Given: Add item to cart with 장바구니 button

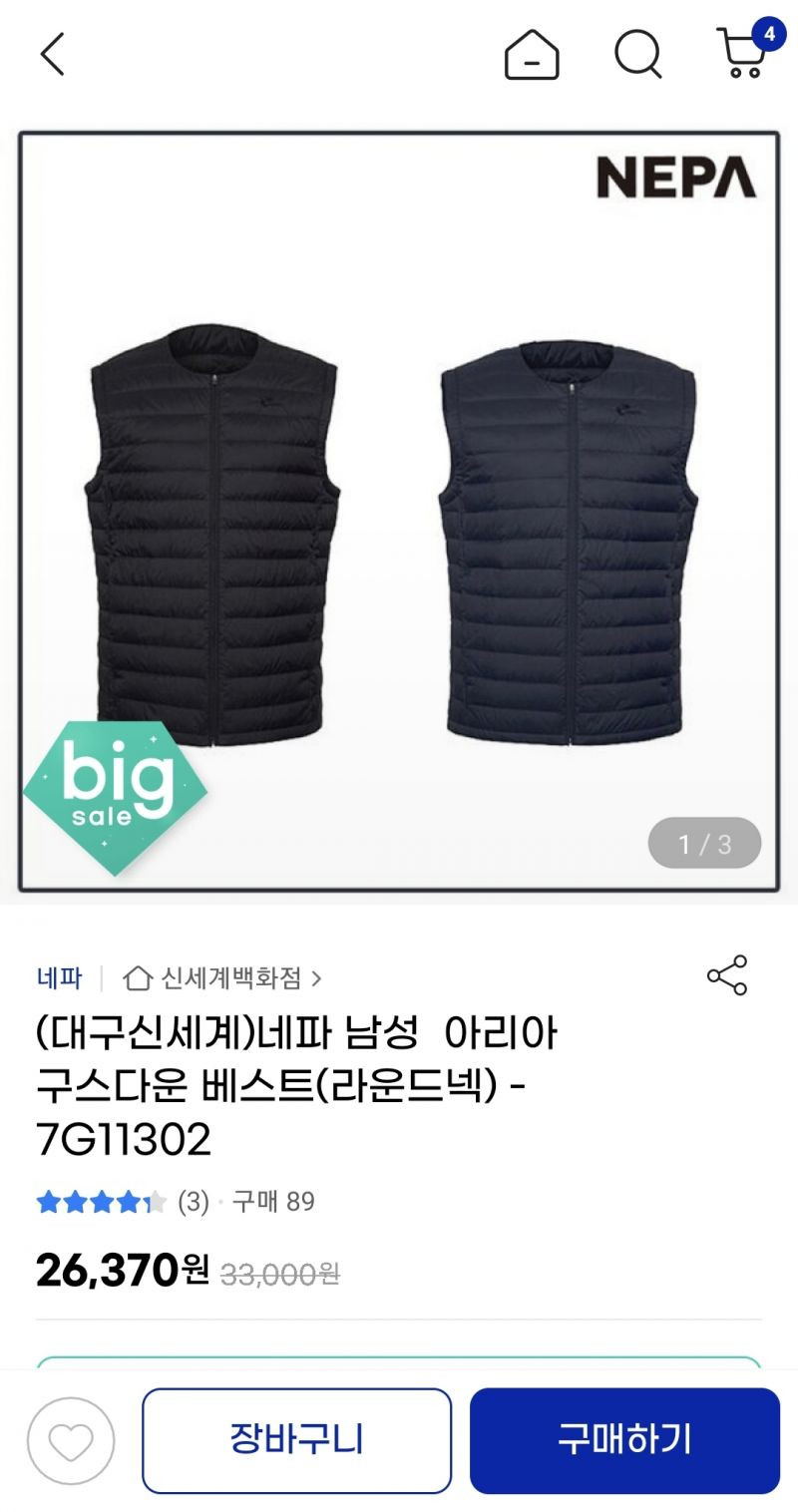Looking at the screenshot, I should [296, 1441].
